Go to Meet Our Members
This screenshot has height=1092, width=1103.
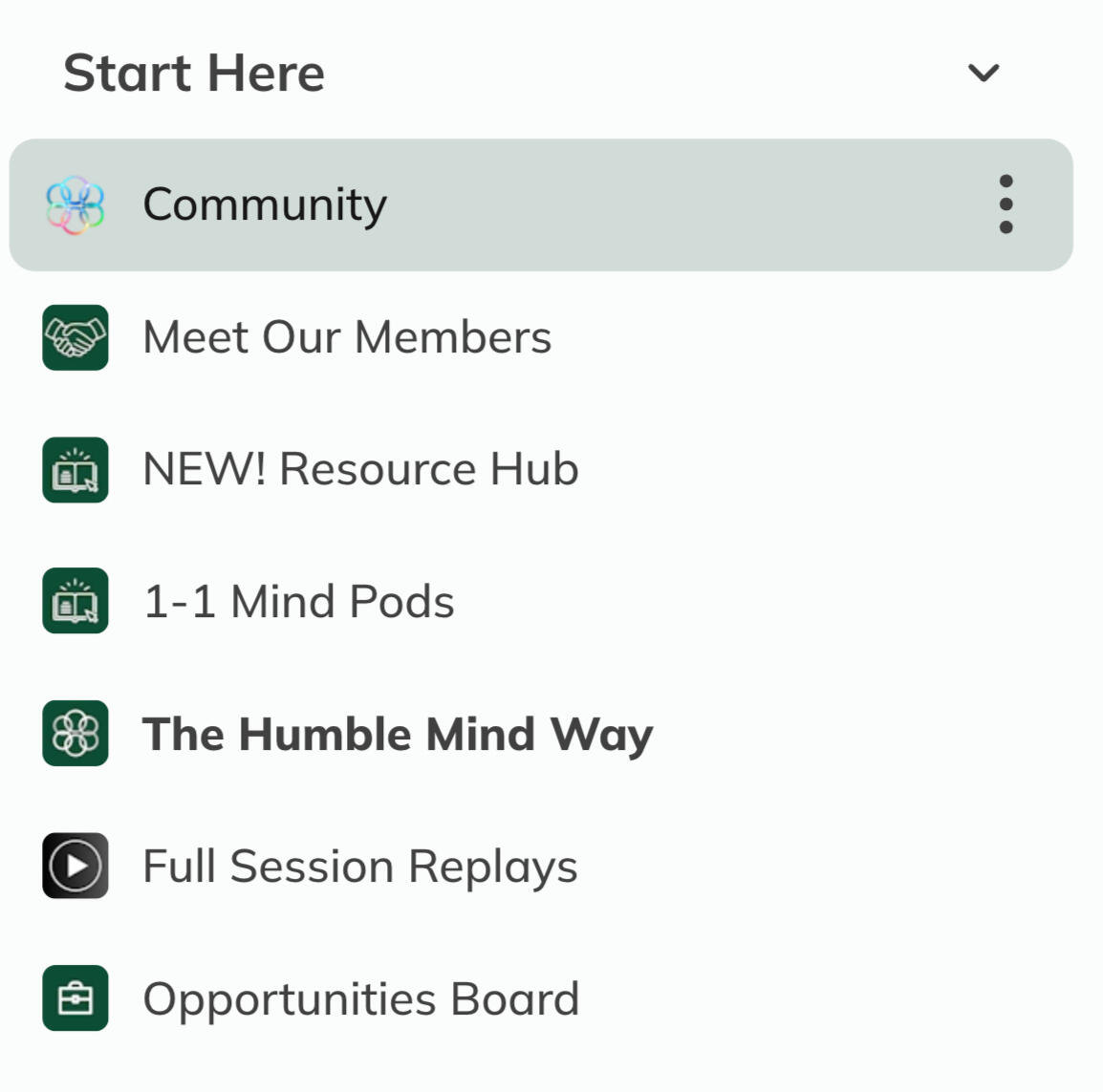tap(346, 337)
